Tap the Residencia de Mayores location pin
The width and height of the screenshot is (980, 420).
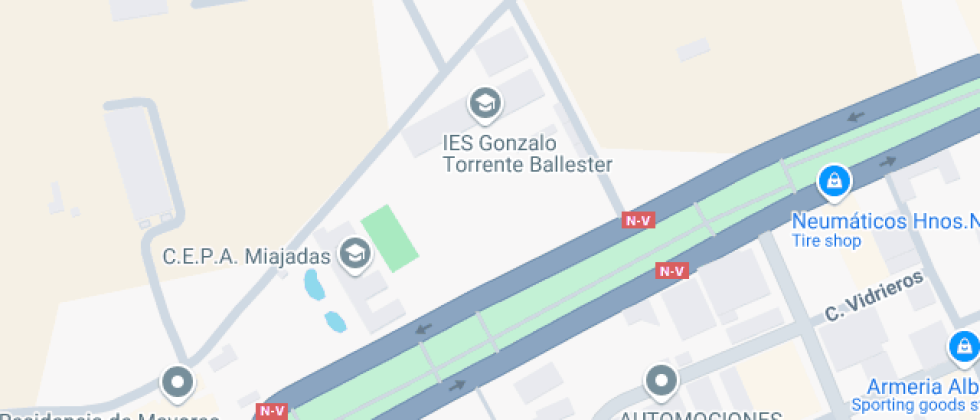(178, 382)
